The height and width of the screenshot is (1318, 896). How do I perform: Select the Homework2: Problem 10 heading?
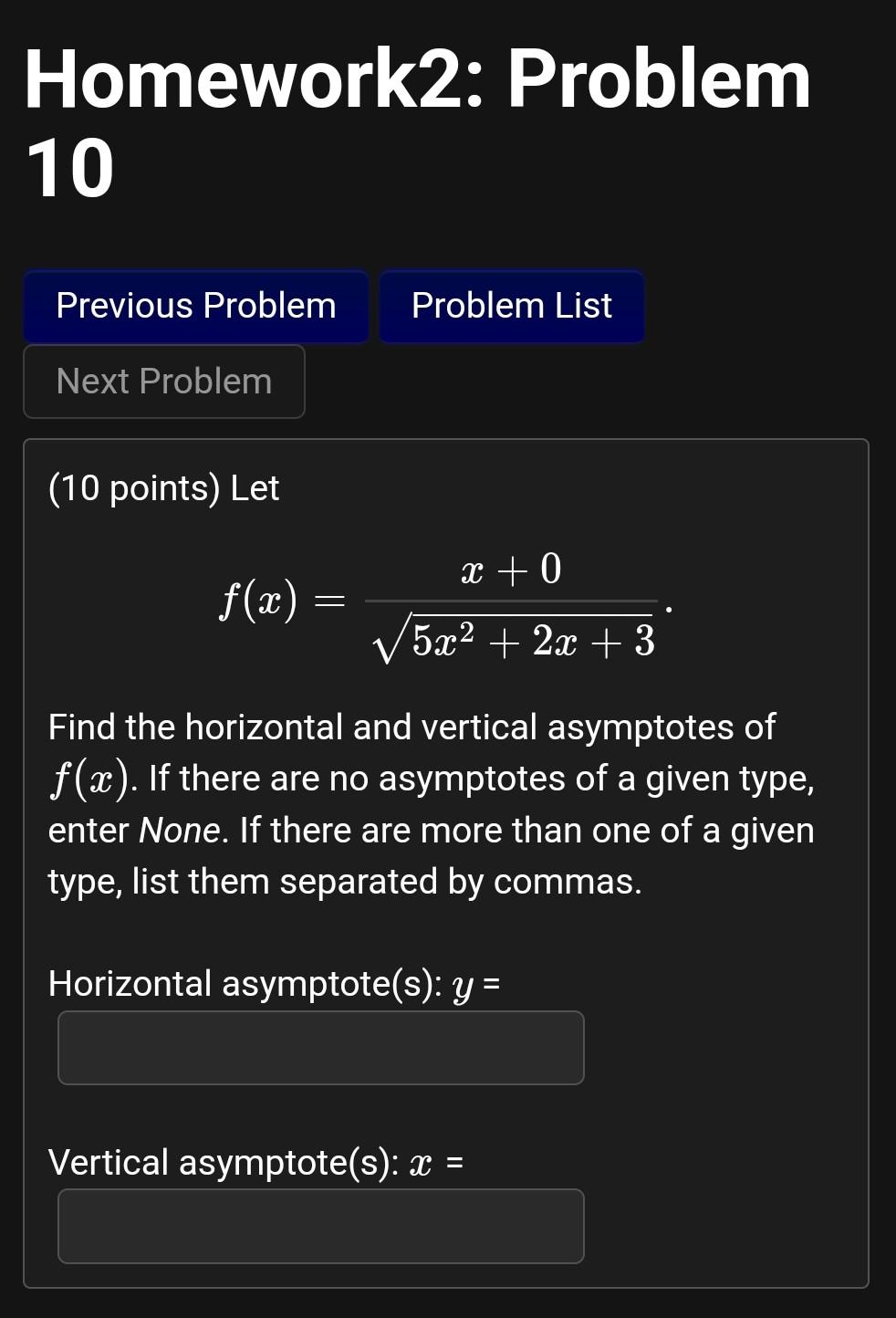tap(415, 119)
